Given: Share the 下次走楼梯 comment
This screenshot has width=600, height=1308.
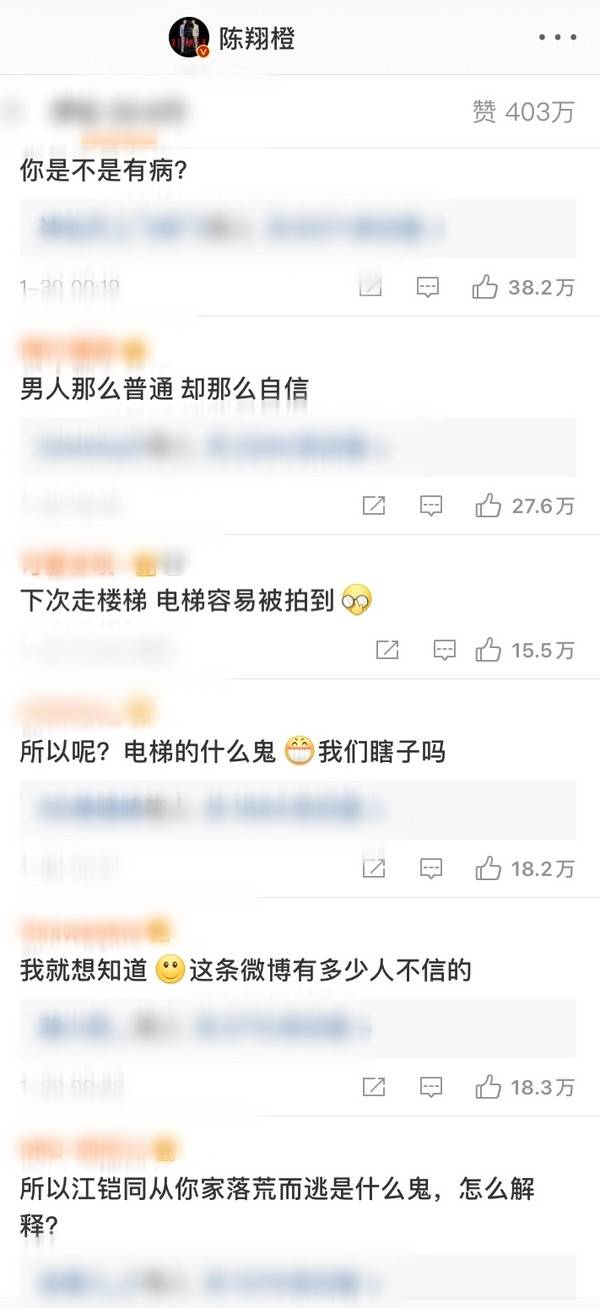Looking at the screenshot, I should click(x=387, y=650).
